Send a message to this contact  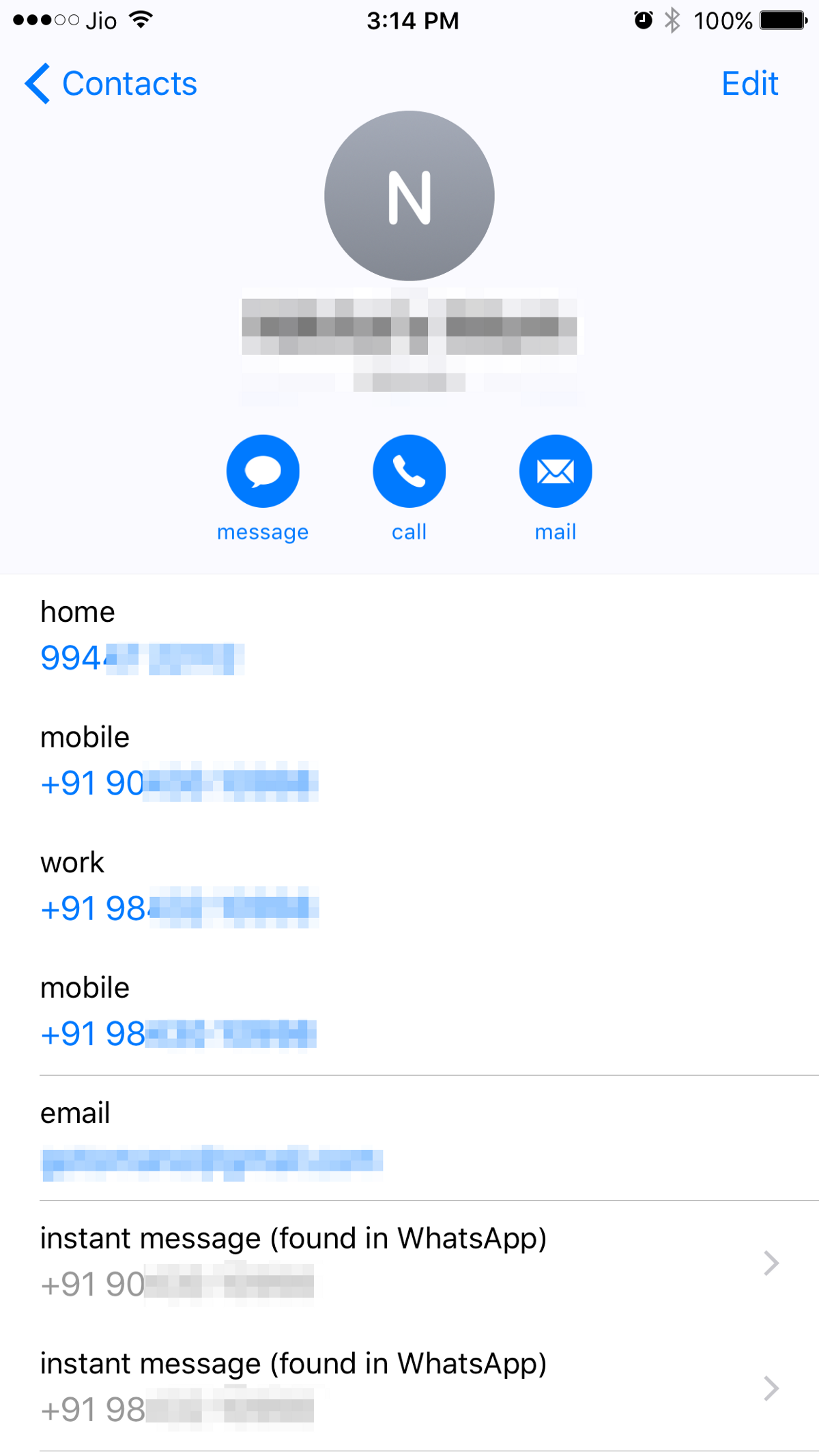point(263,472)
